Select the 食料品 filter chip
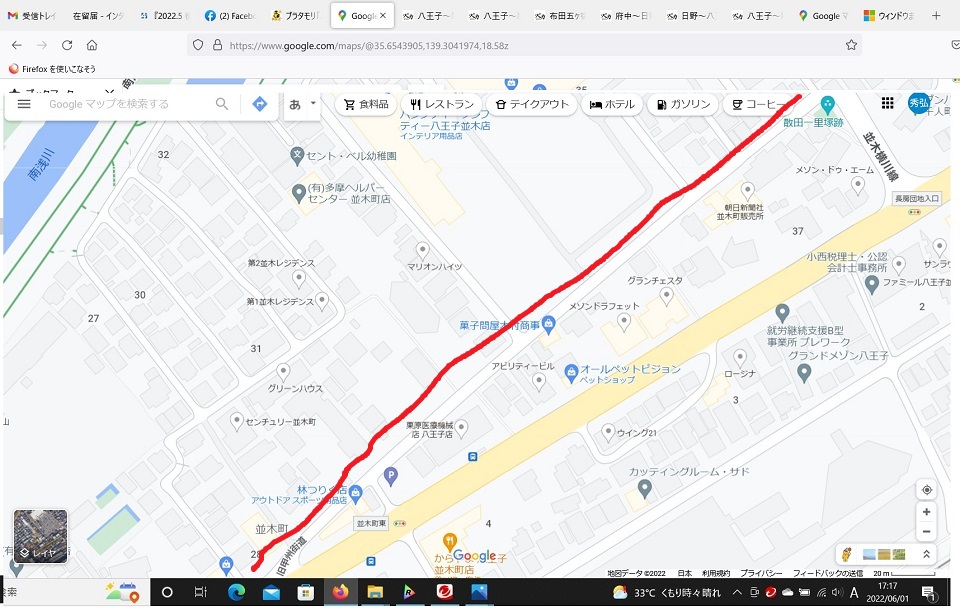 (365, 104)
